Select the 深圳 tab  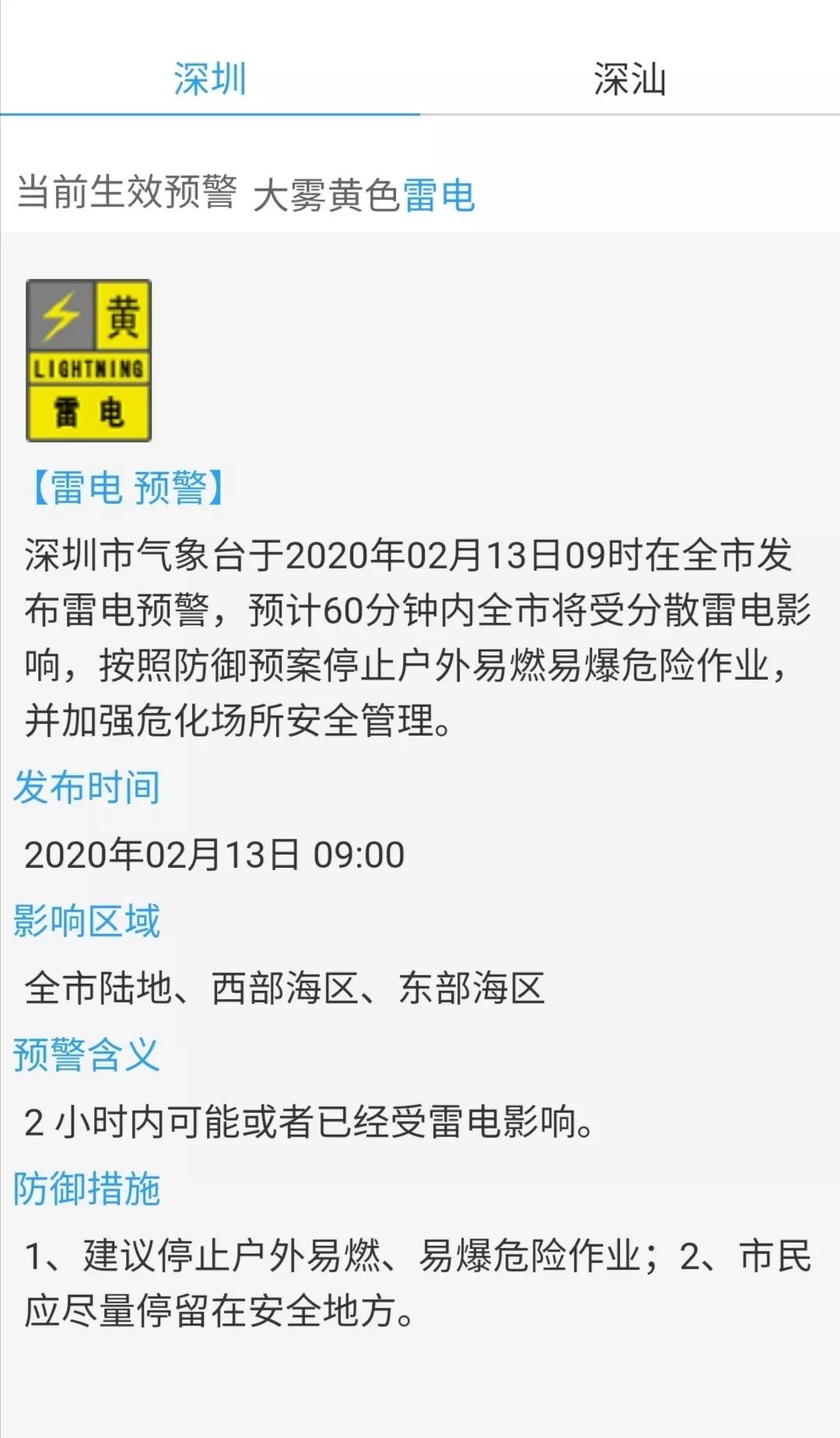210,79
